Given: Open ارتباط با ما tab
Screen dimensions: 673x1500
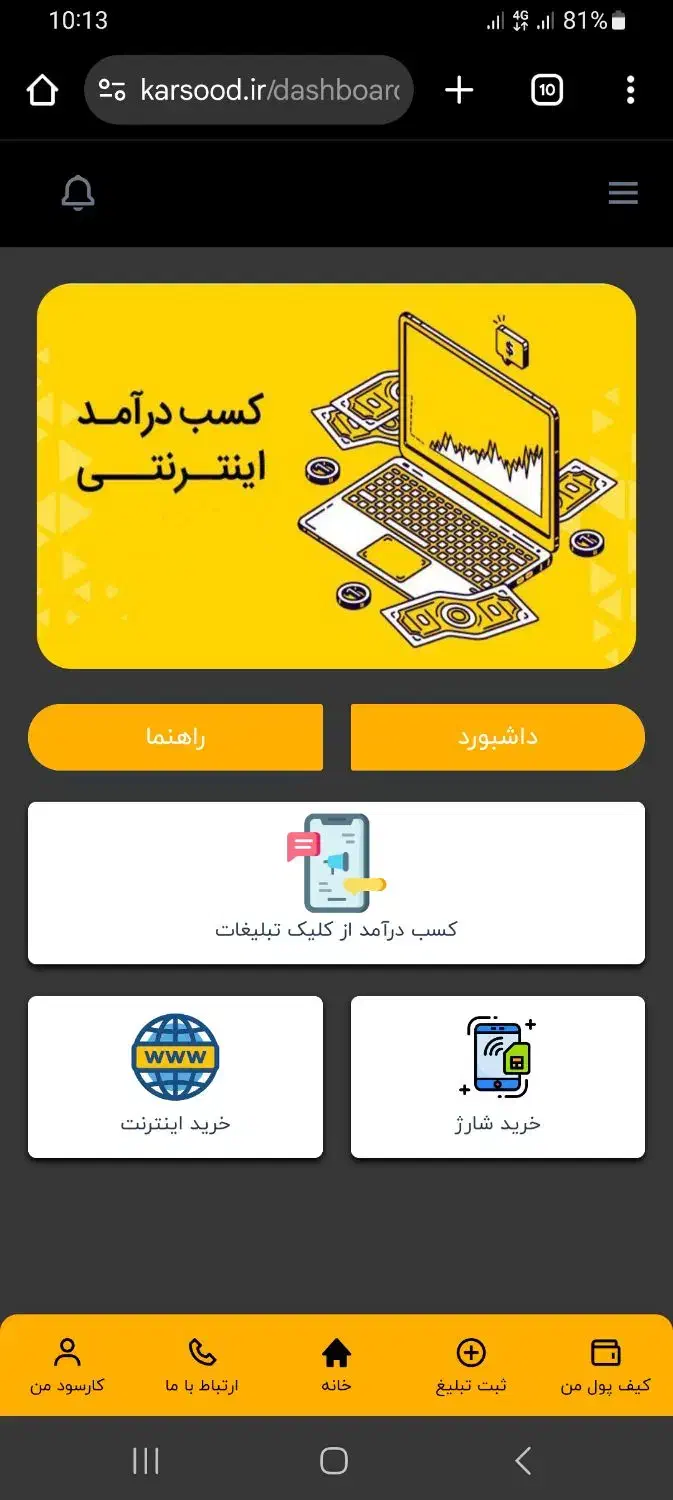Looking at the screenshot, I should (x=202, y=1365).
